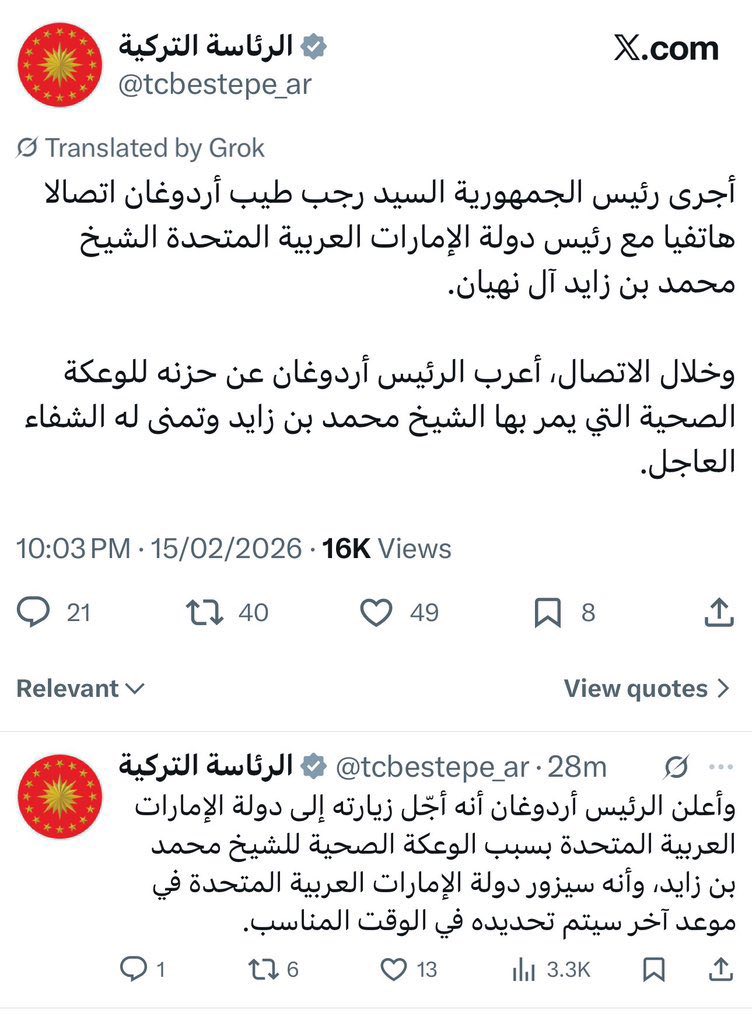Expand the Relevant sort dropdown
Image resolution: width=752 pixels, height=1024 pixels.
(80, 689)
